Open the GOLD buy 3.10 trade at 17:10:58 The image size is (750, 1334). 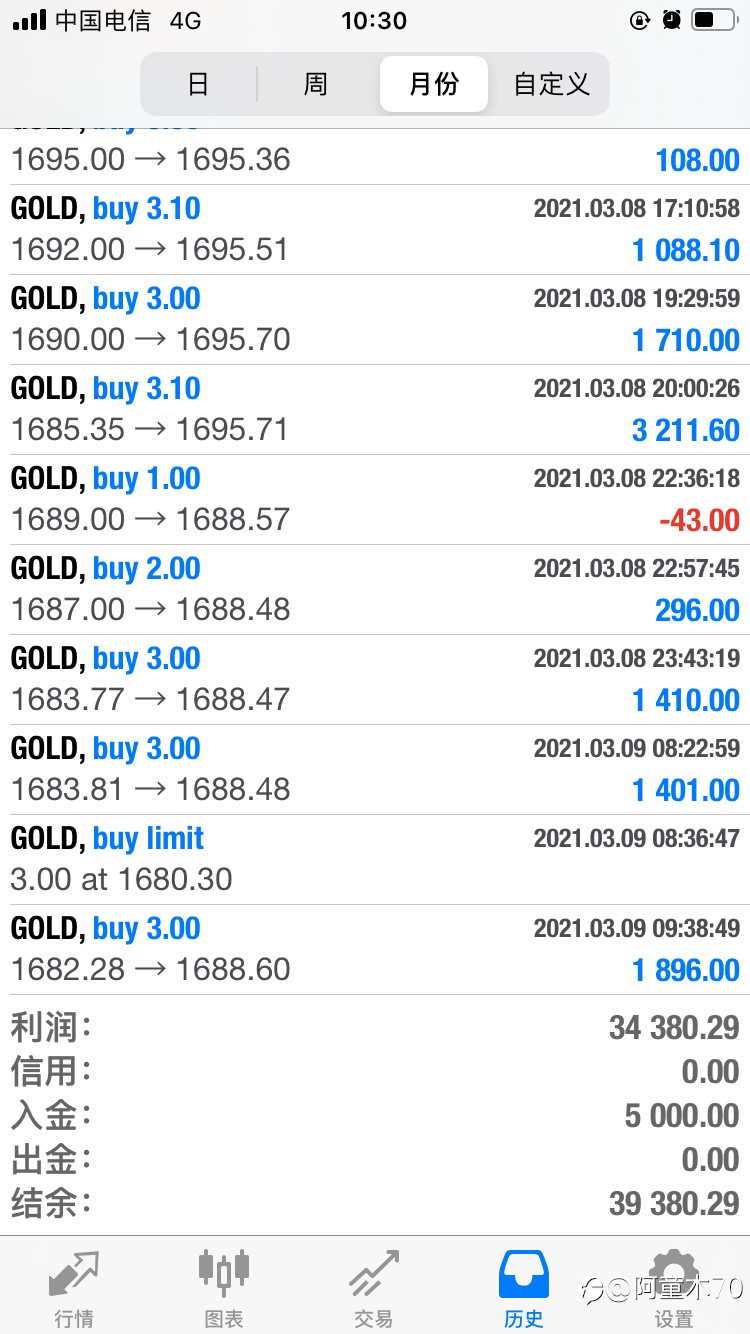(x=375, y=230)
